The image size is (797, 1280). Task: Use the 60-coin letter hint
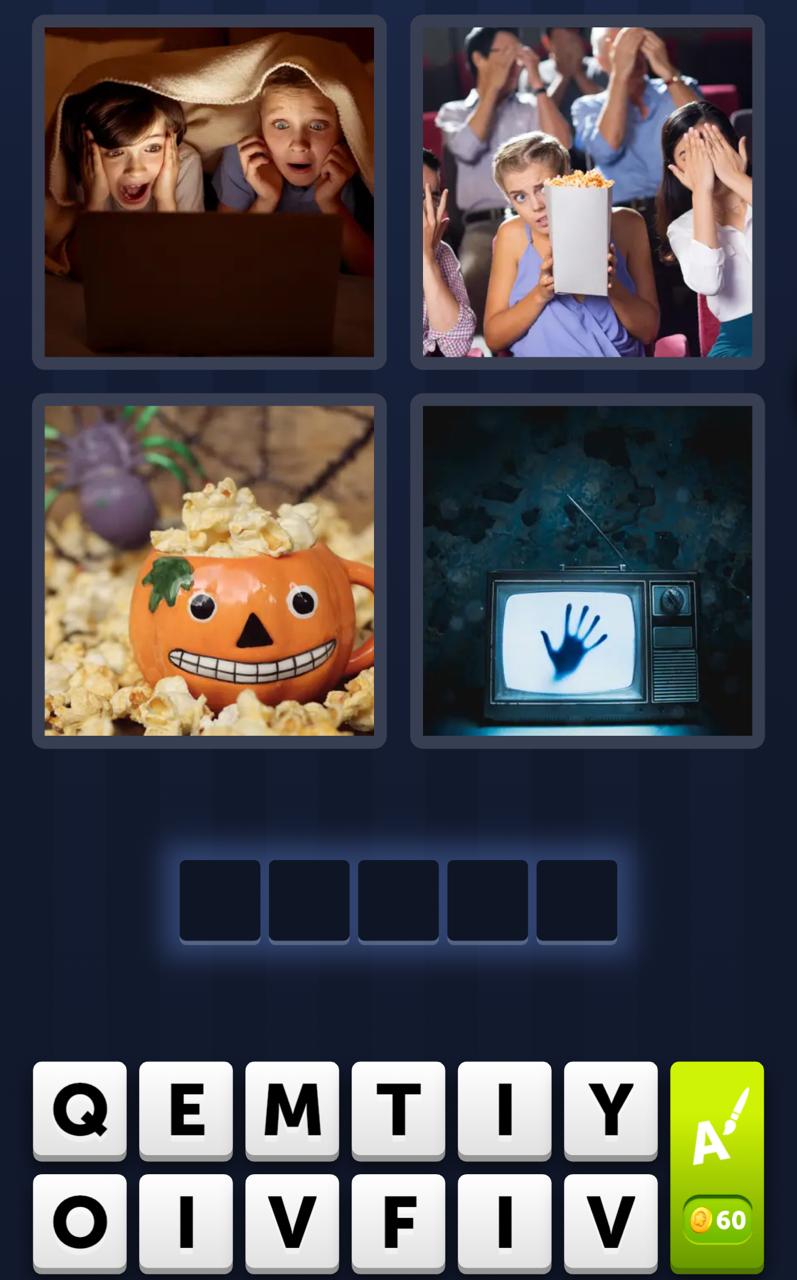pyautogui.click(x=716, y=1166)
